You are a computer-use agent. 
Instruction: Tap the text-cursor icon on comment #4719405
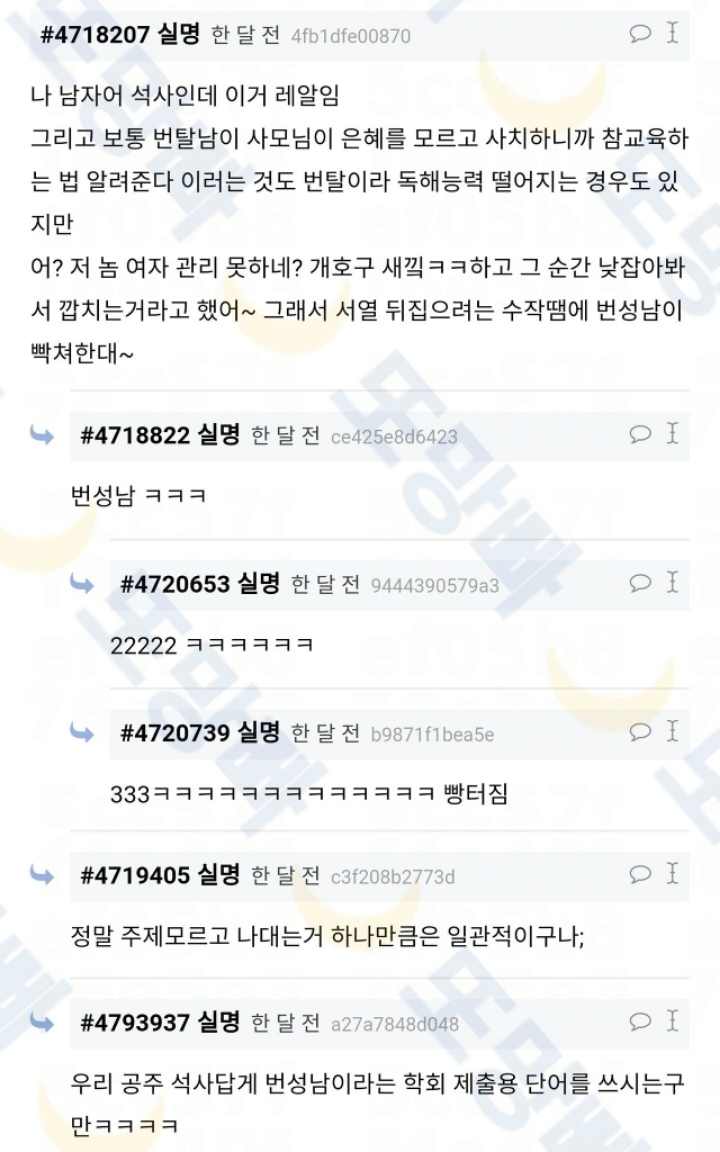point(672,874)
